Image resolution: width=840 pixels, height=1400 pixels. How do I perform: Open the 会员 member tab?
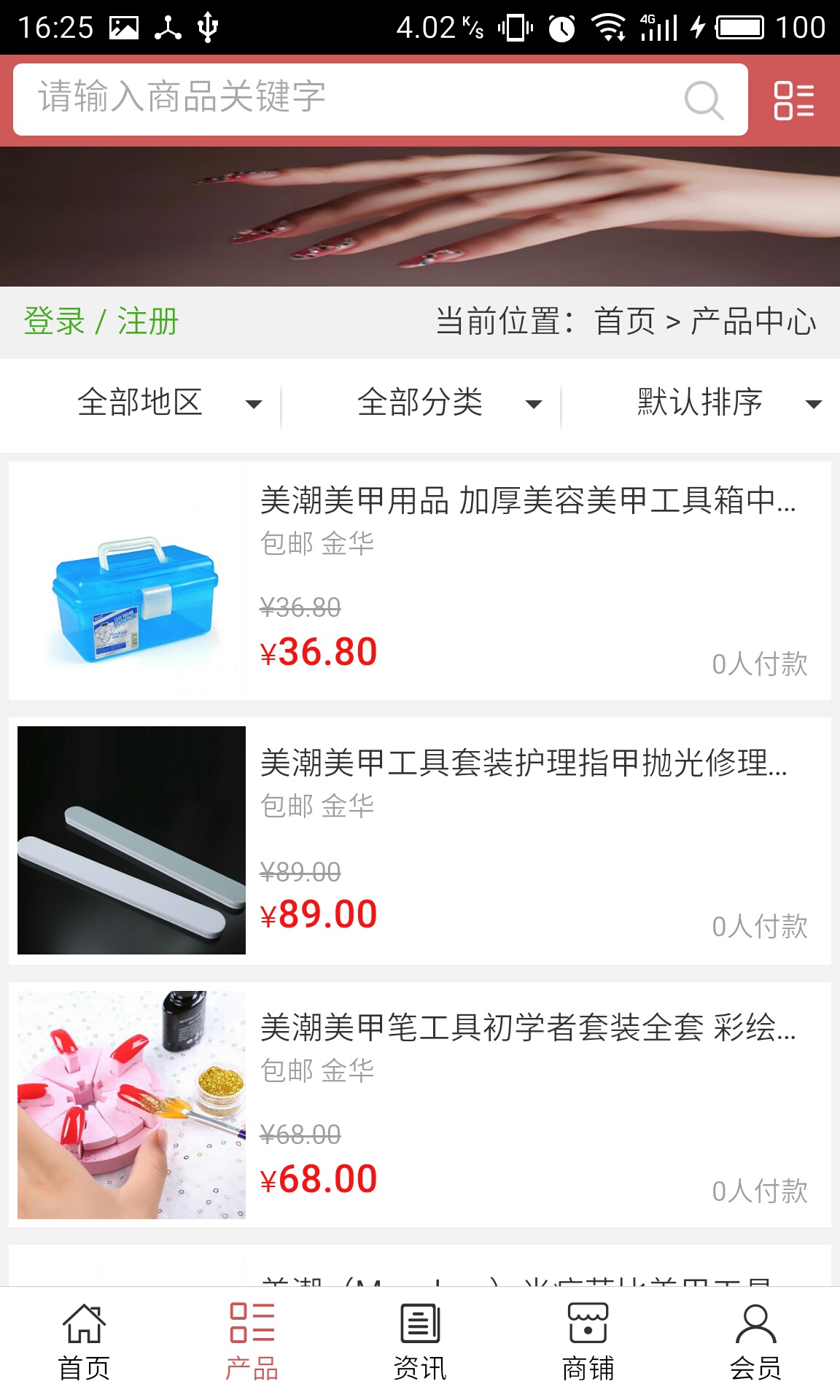755,1343
